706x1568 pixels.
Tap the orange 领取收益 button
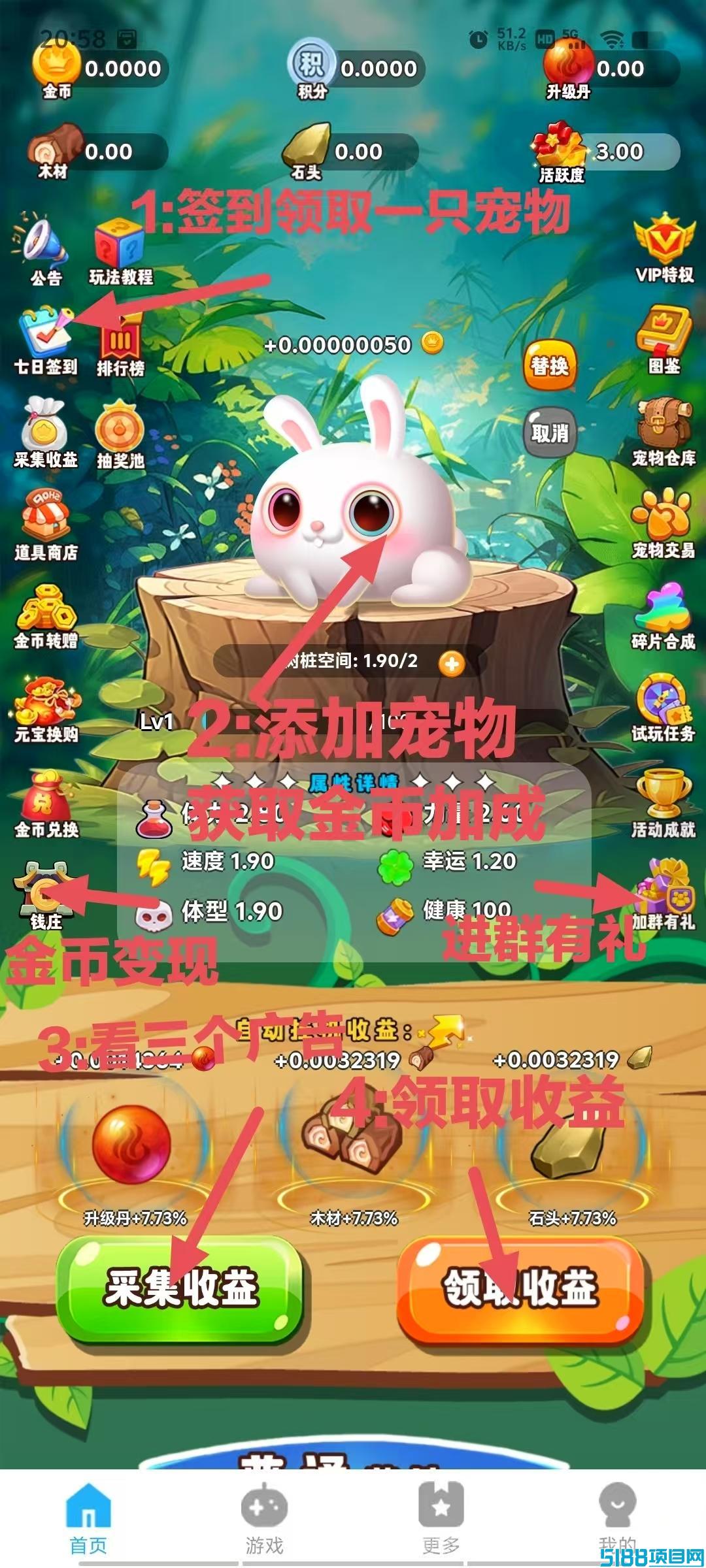(x=520, y=1288)
